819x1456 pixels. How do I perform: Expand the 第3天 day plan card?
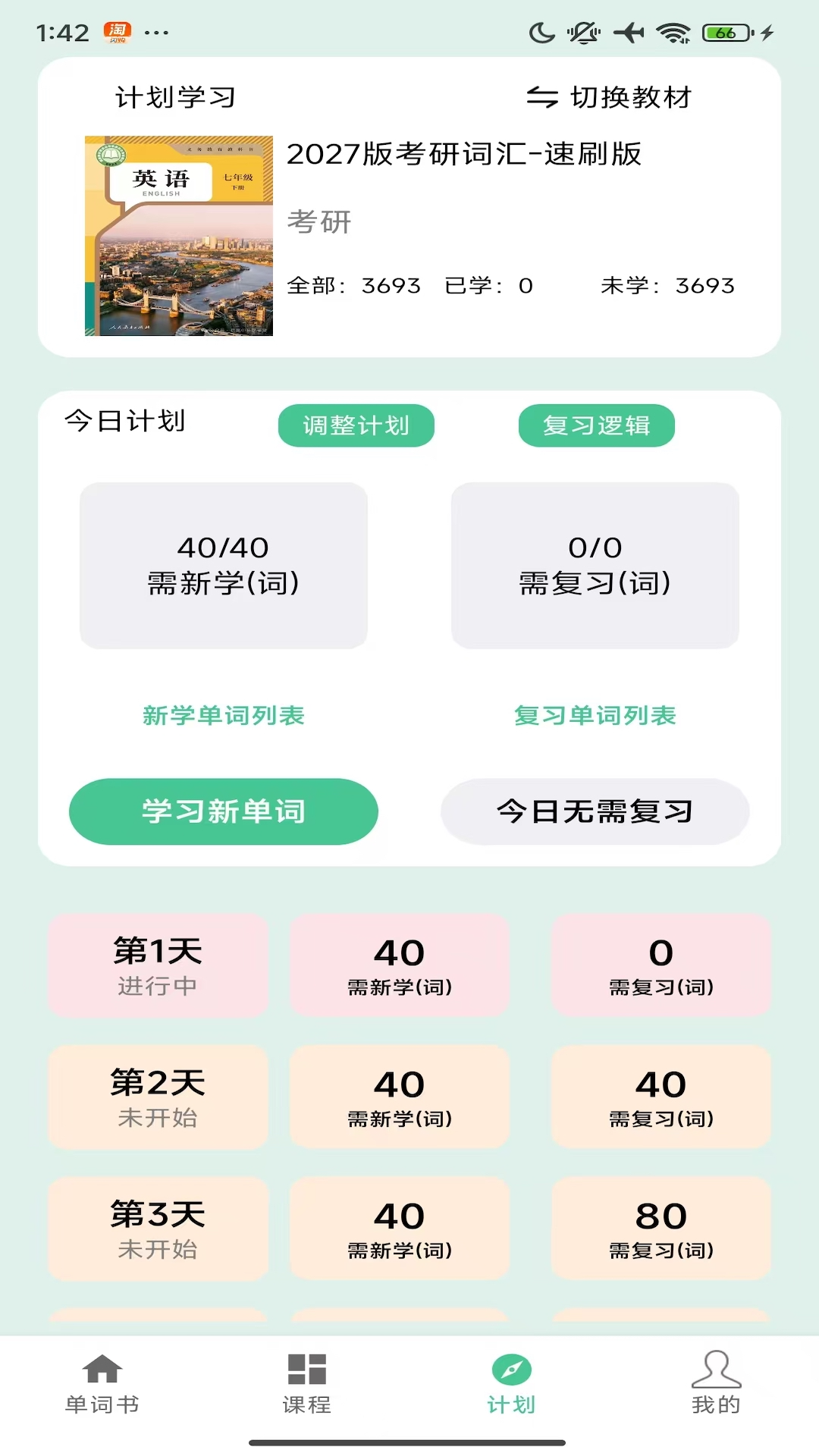(x=157, y=1230)
